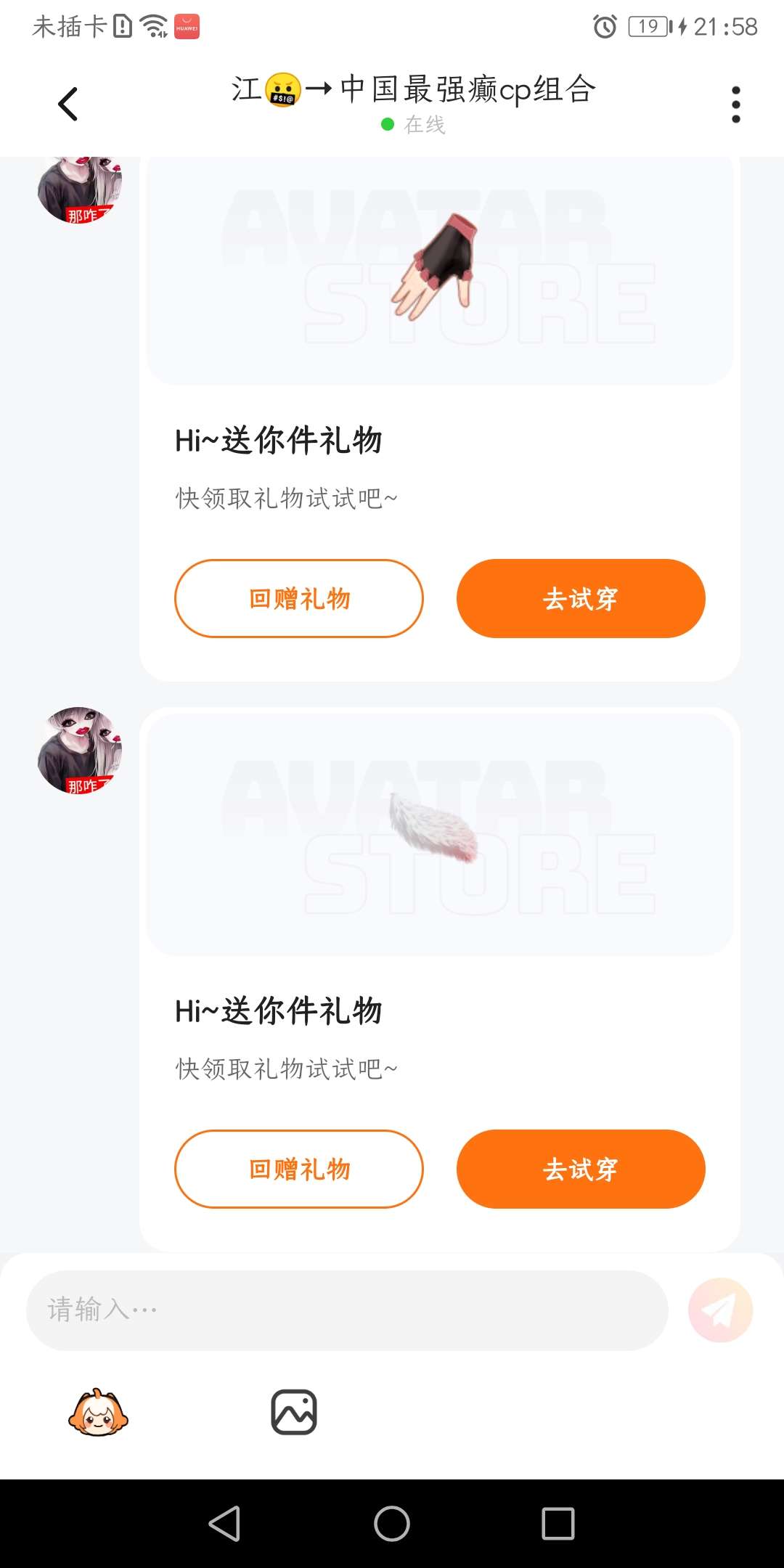
Task: Tap the system home button
Action: (392, 1523)
